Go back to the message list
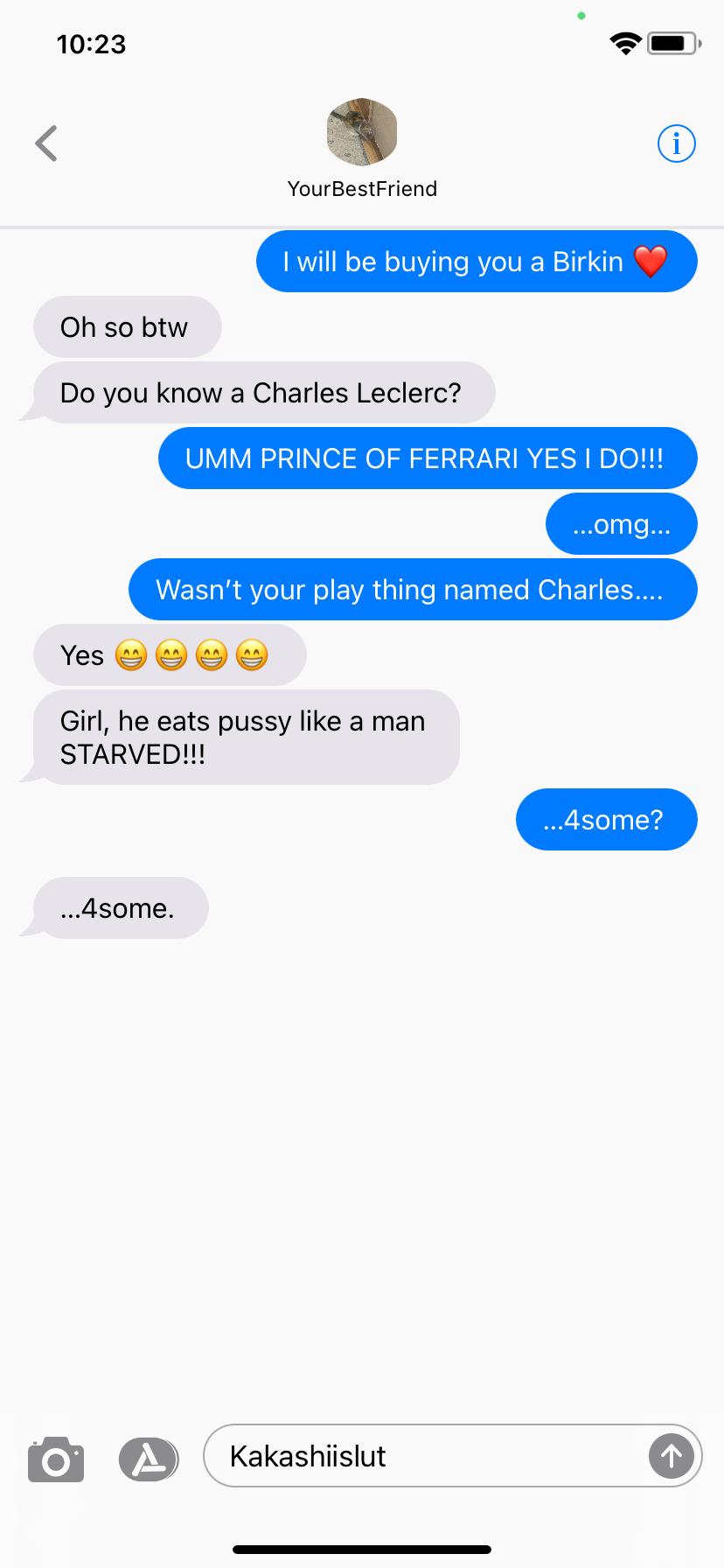Screen dimensions: 724x1568 pos(46,143)
